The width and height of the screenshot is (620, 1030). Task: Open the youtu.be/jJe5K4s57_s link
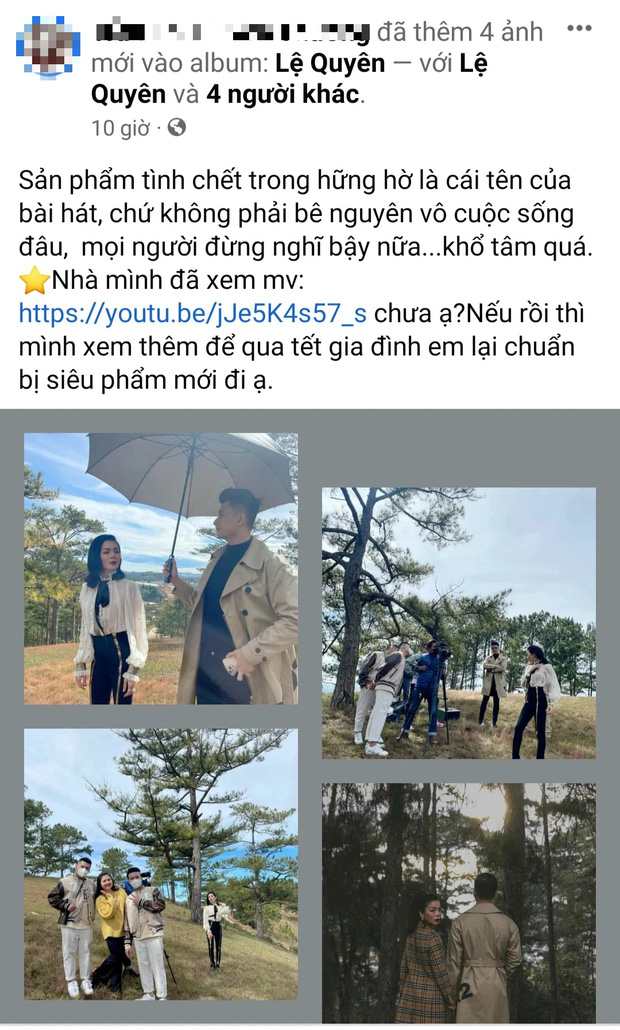193,313
